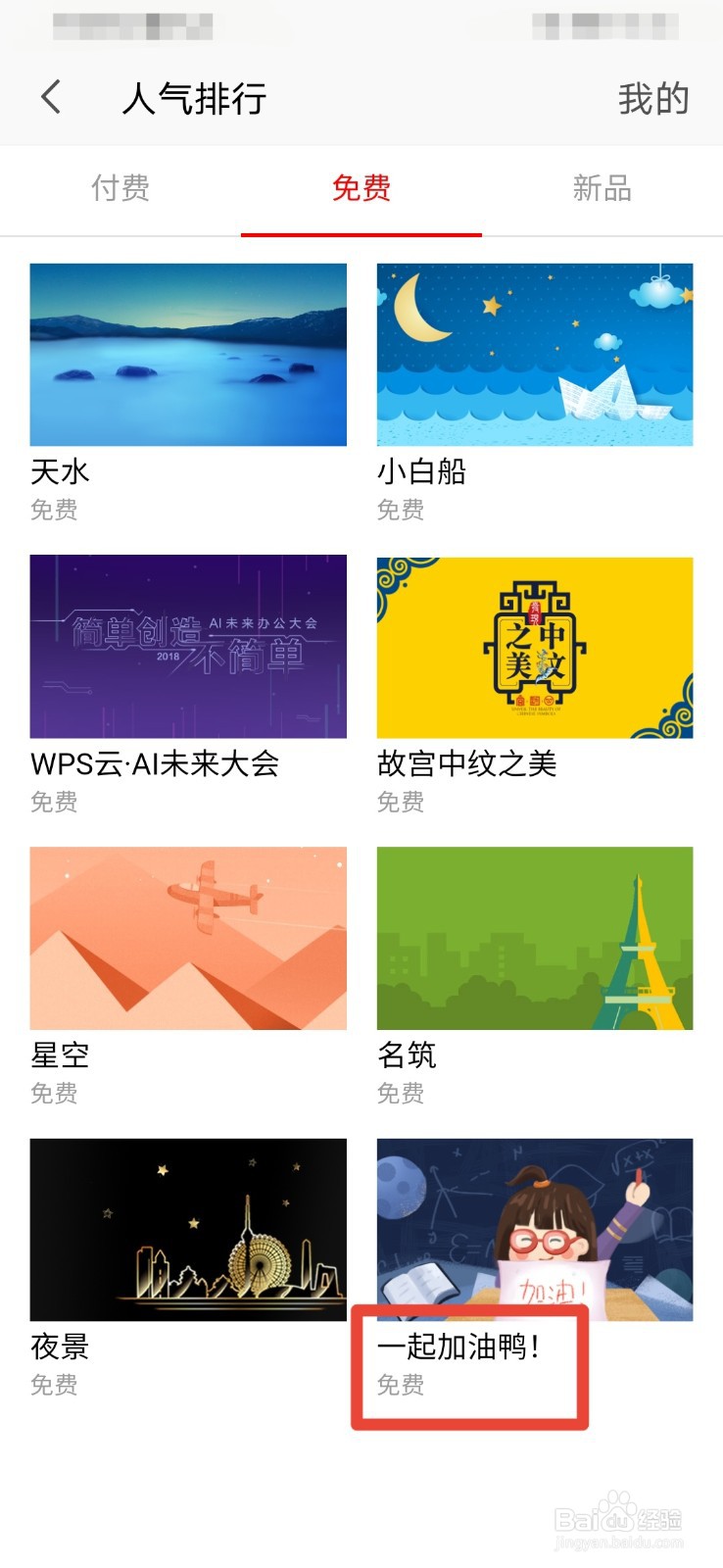Go back from 人气排行

coord(51,97)
